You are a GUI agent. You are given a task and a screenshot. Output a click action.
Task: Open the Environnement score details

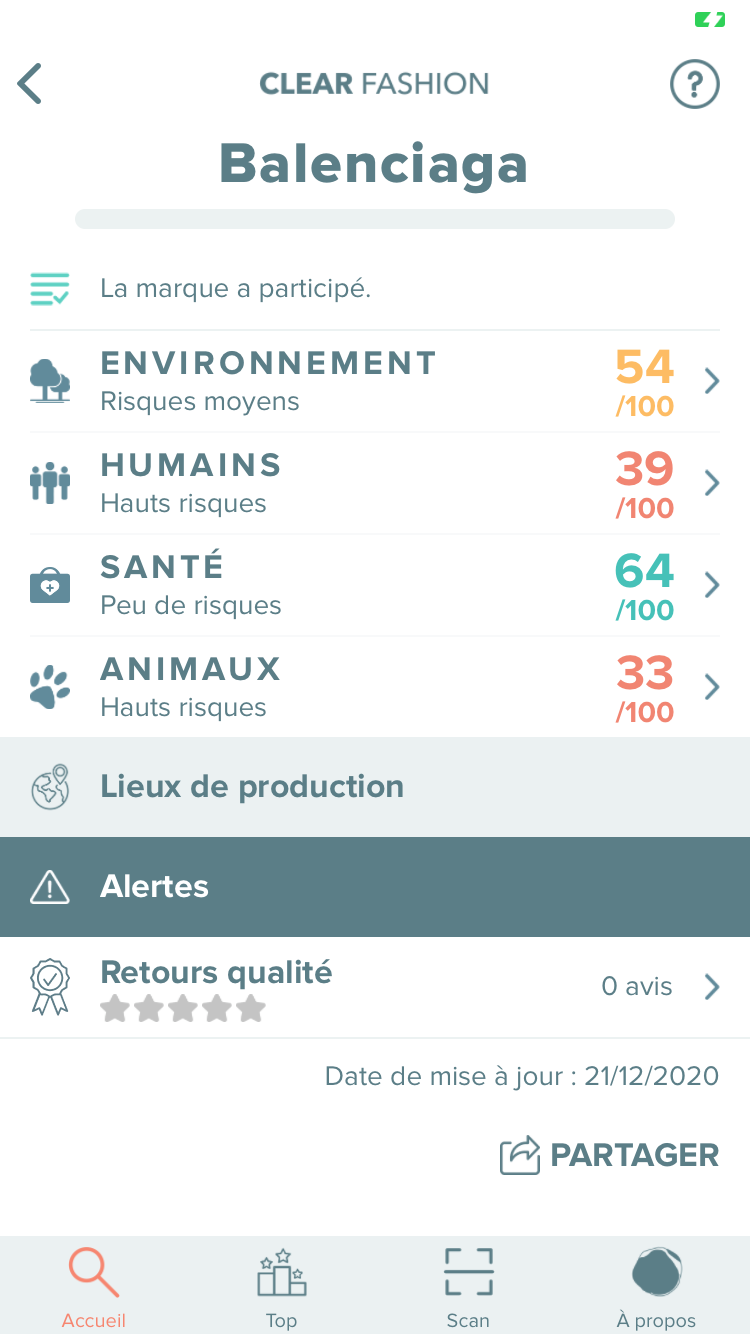tap(375, 382)
